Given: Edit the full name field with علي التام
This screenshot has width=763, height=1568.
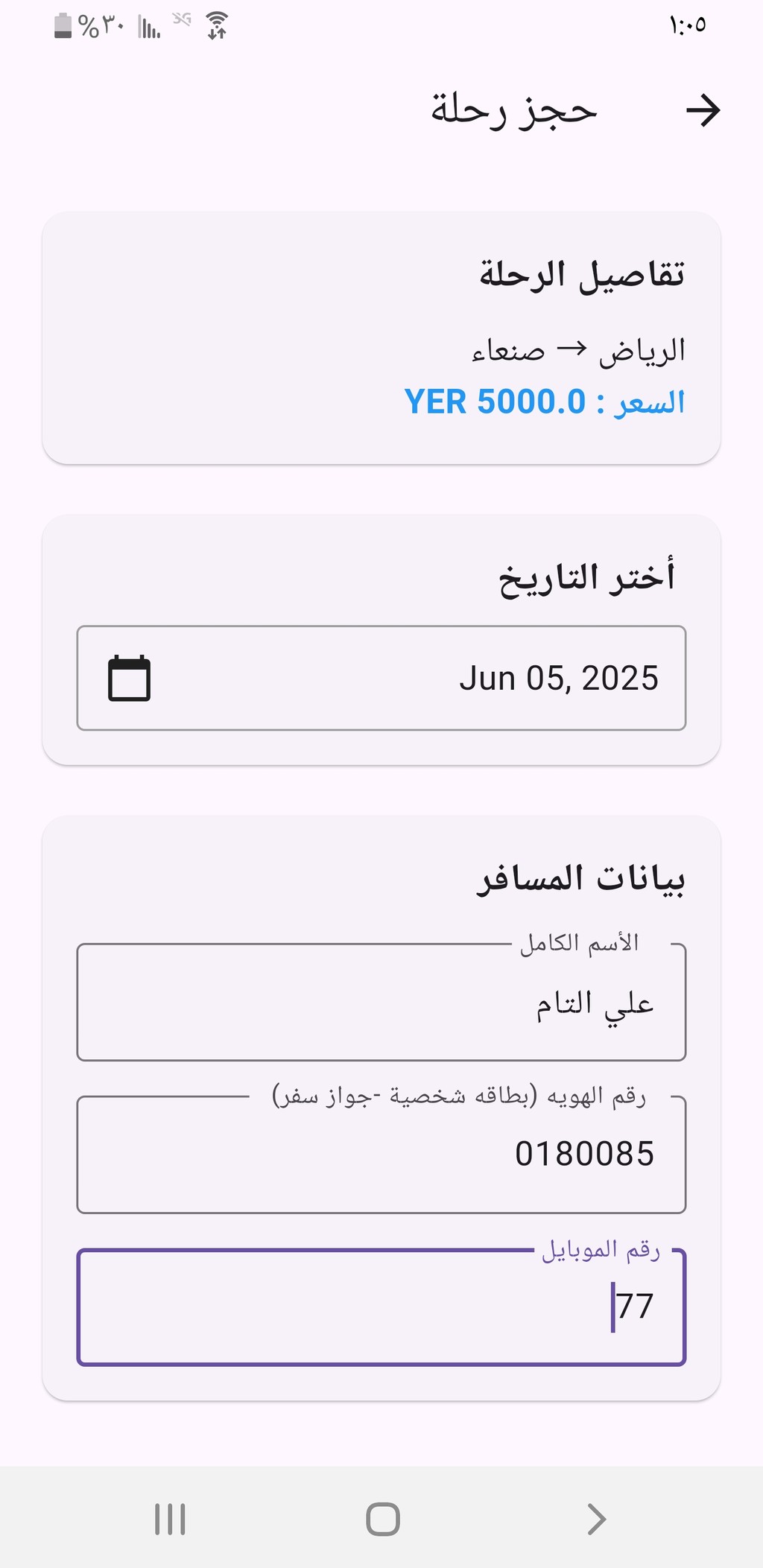Looking at the screenshot, I should point(381,1002).
